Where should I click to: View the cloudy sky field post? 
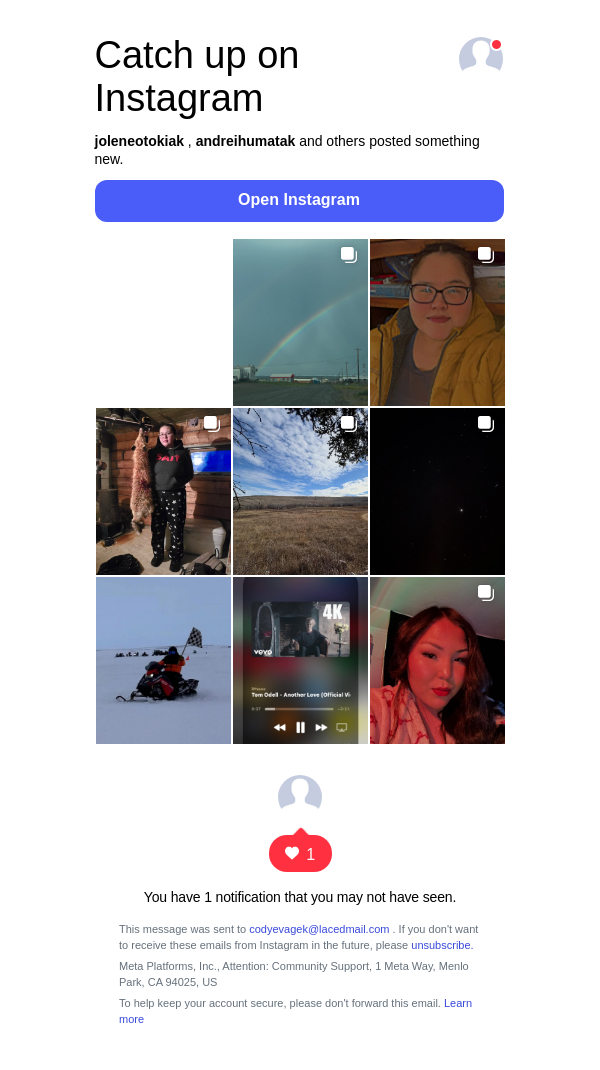[x=300, y=491]
